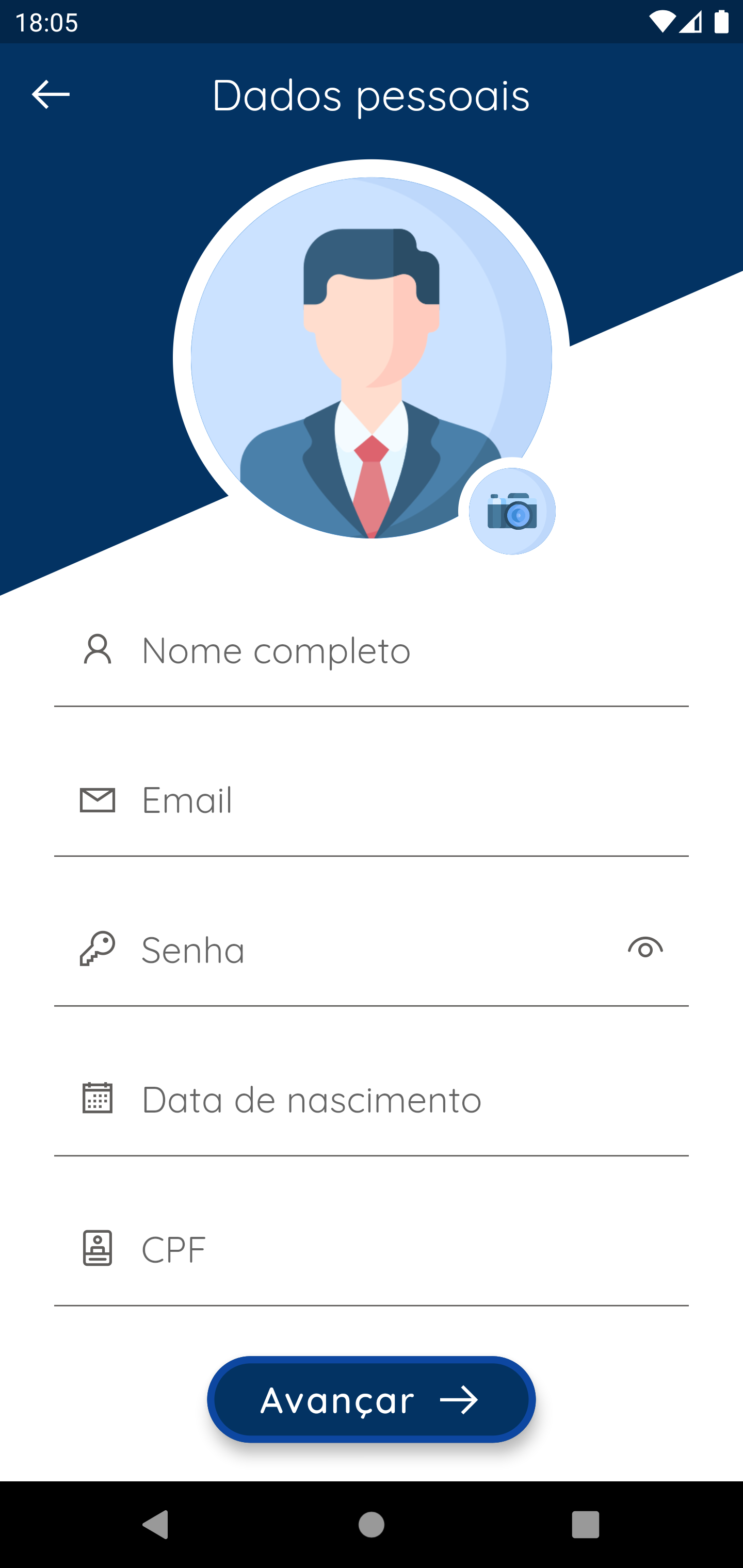
Task: Tap the Avançar button
Action: click(372, 1399)
